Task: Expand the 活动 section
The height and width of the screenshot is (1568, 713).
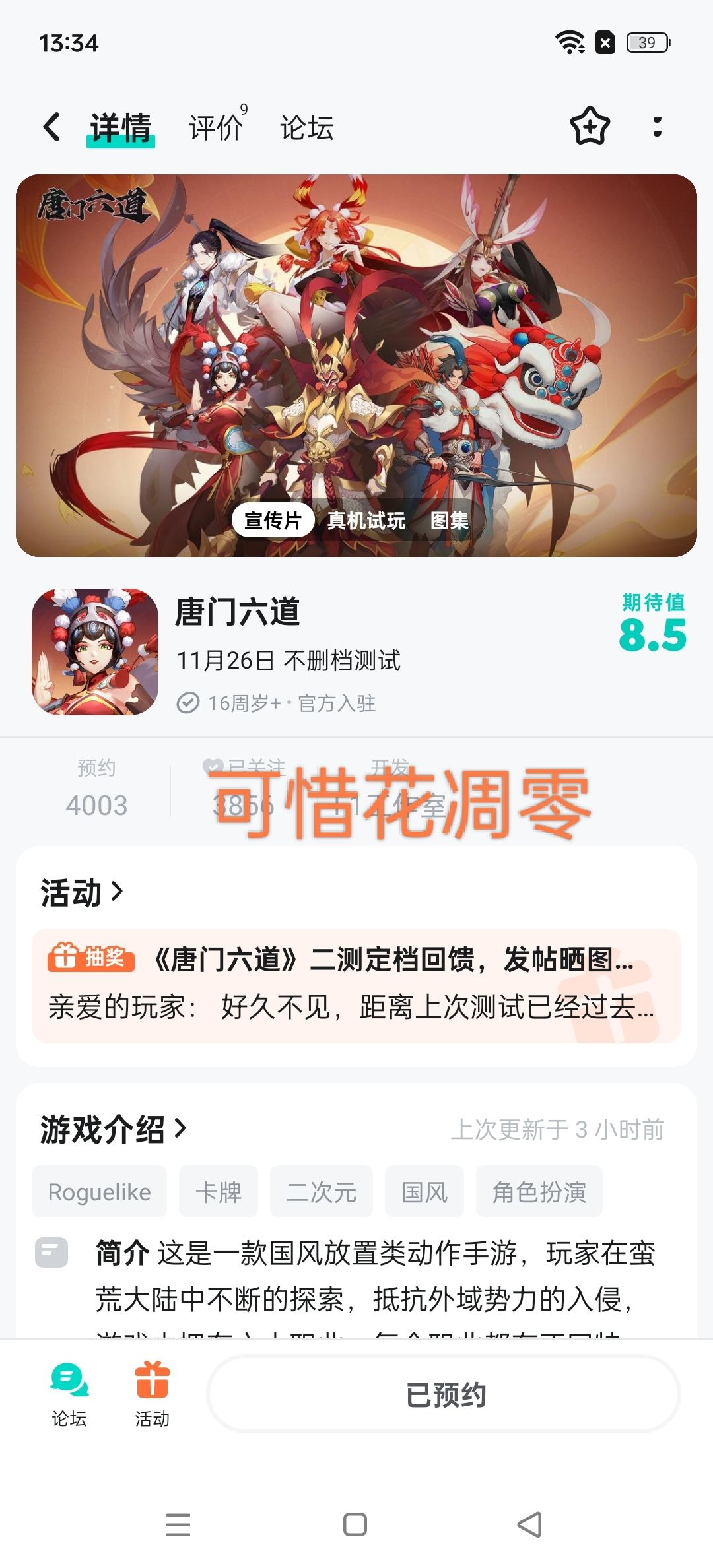Action: 82,892
